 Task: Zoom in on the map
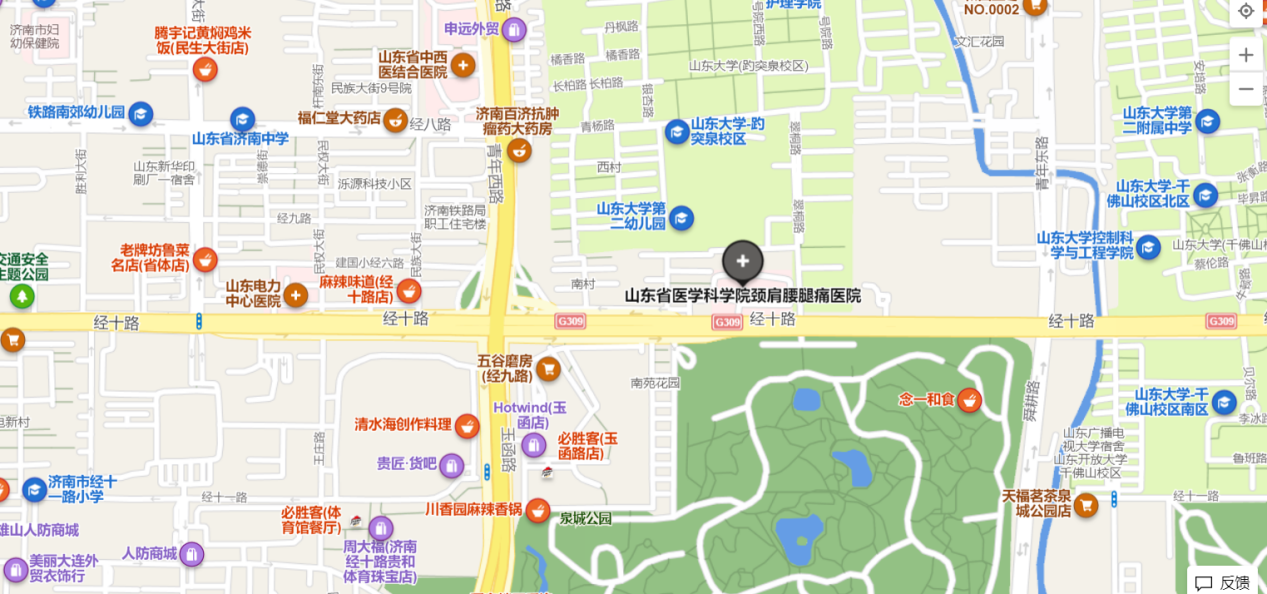1245,54
